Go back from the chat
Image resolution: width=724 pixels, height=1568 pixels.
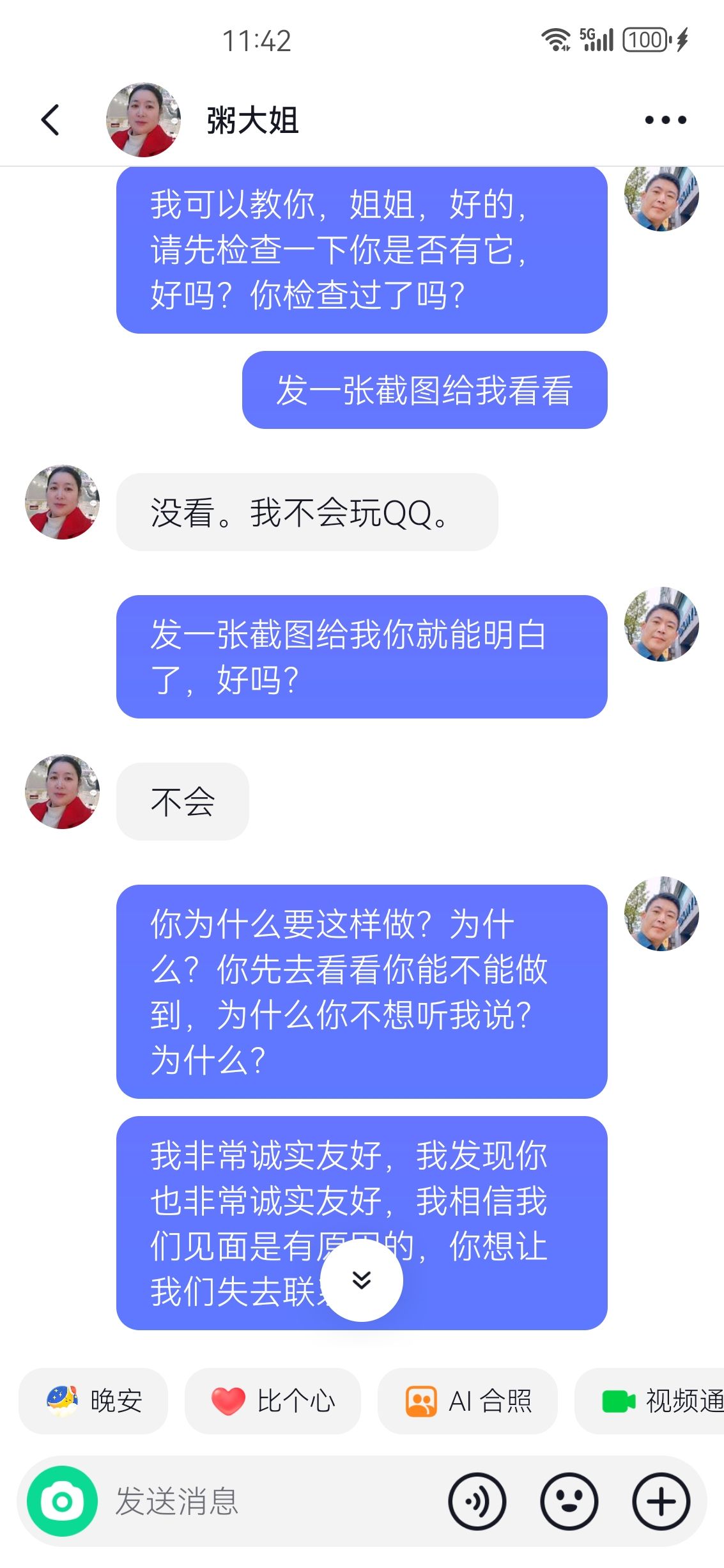(x=50, y=120)
